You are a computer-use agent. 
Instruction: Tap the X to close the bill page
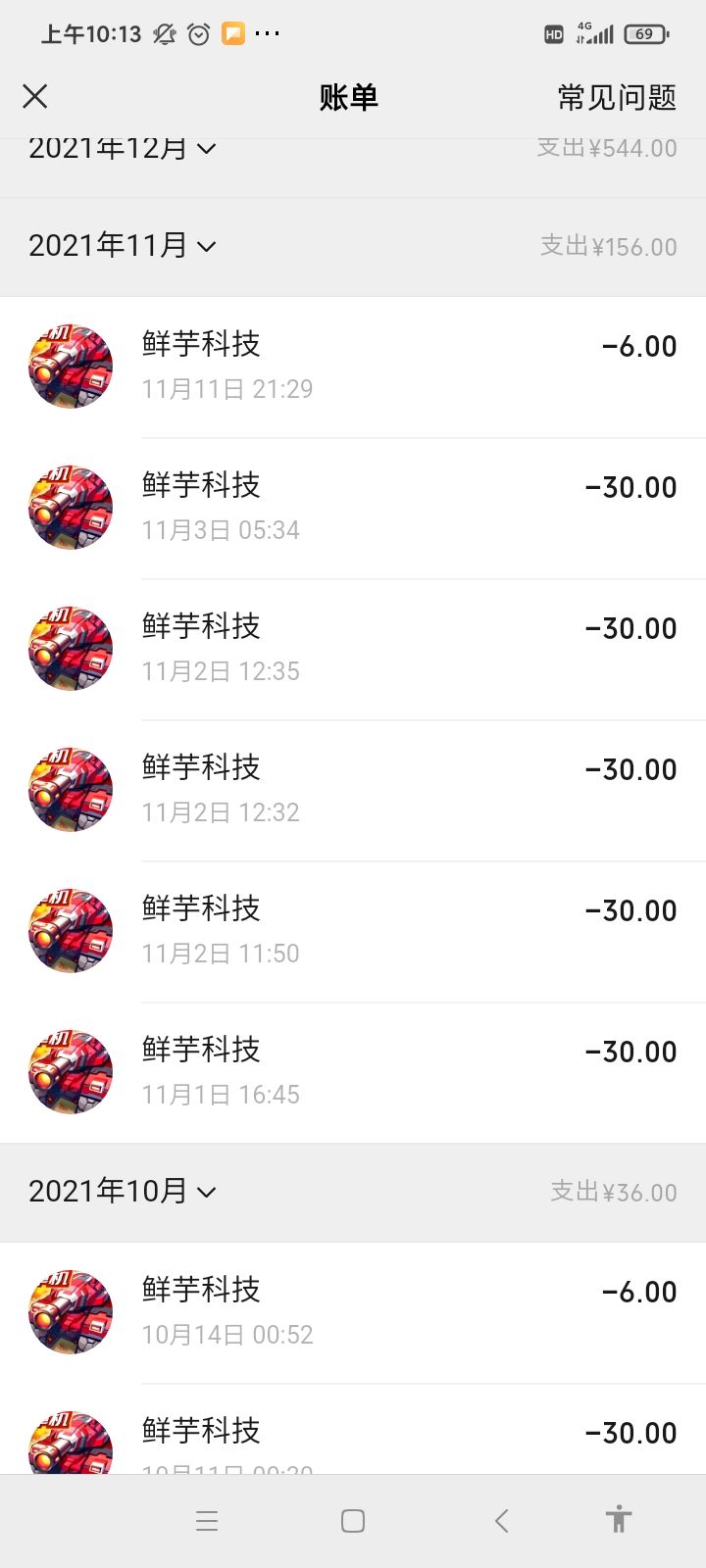pos(35,96)
